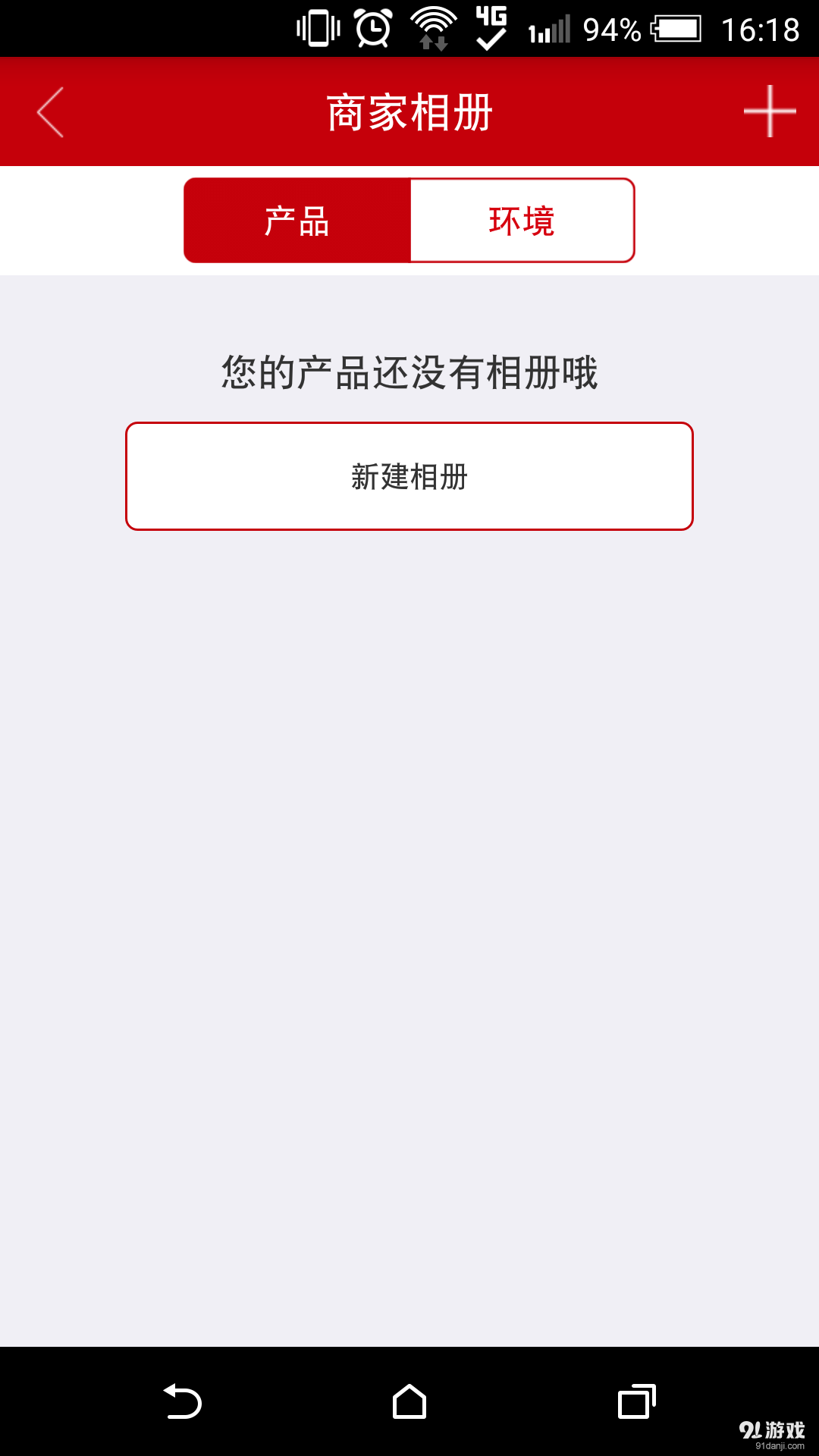The height and width of the screenshot is (1456, 819).
Task: Tap the Wi-Fi icon in status bar
Action: click(x=432, y=29)
